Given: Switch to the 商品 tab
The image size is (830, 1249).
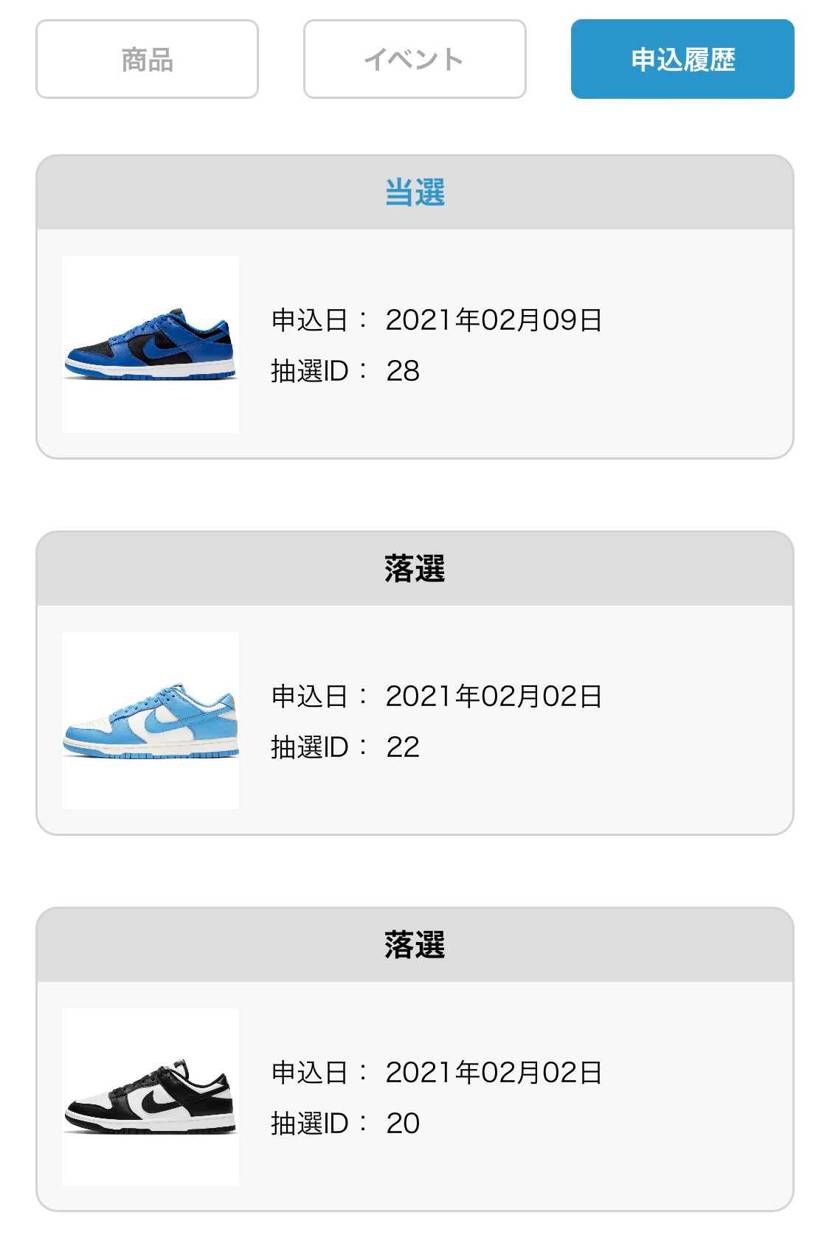Looking at the screenshot, I should [147, 60].
